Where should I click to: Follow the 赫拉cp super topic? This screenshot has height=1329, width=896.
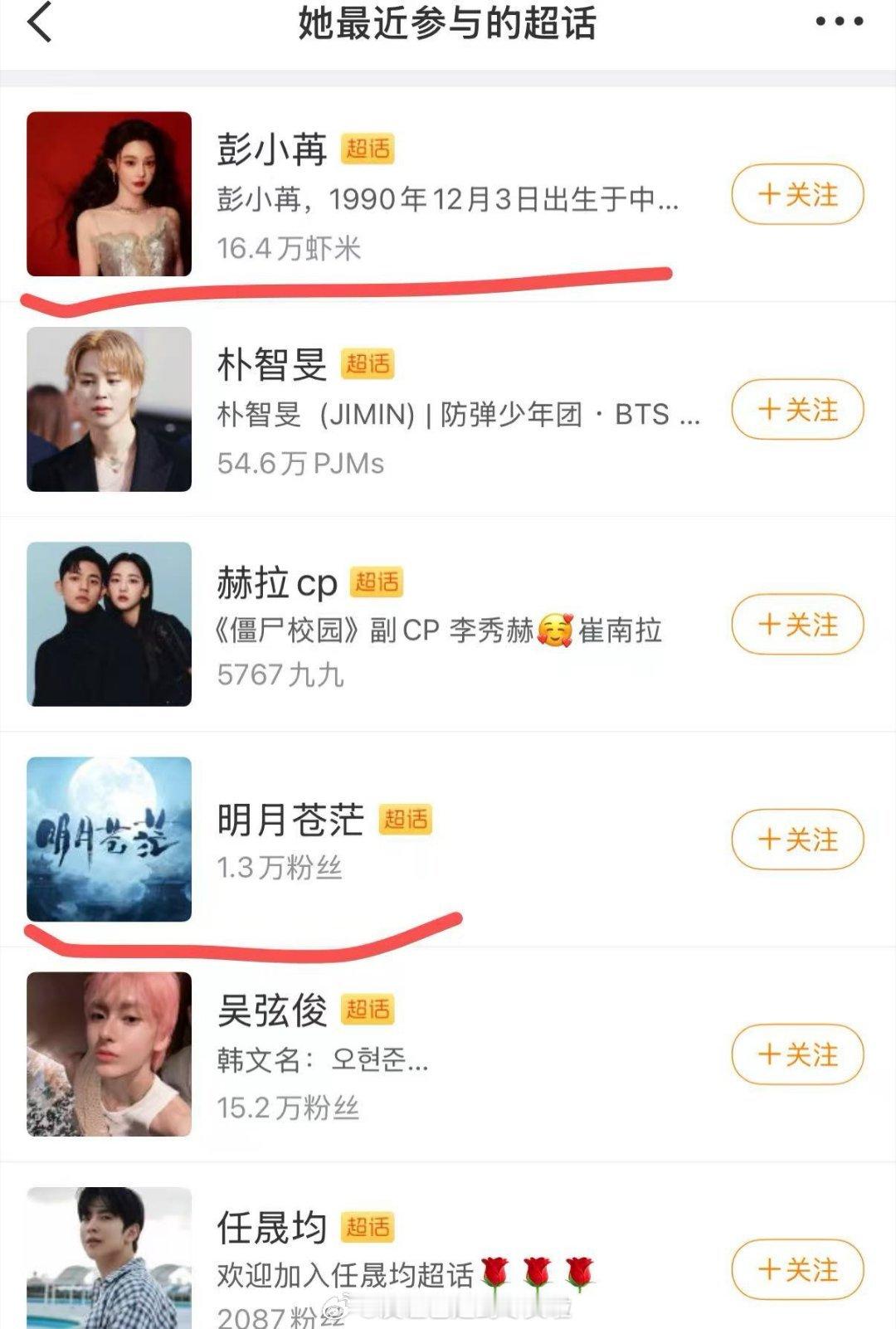coord(797,624)
